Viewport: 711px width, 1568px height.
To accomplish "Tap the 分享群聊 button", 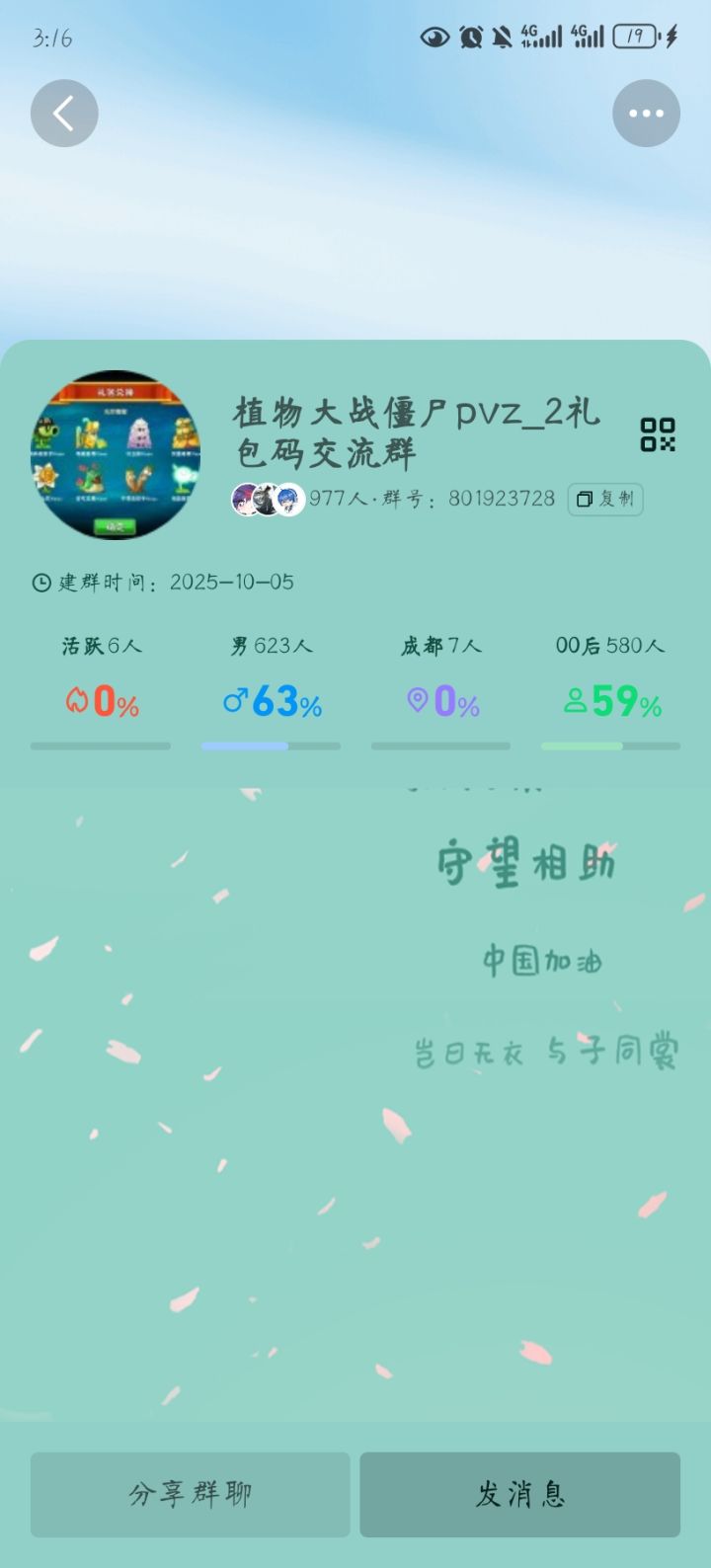I will tap(190, 1494).
